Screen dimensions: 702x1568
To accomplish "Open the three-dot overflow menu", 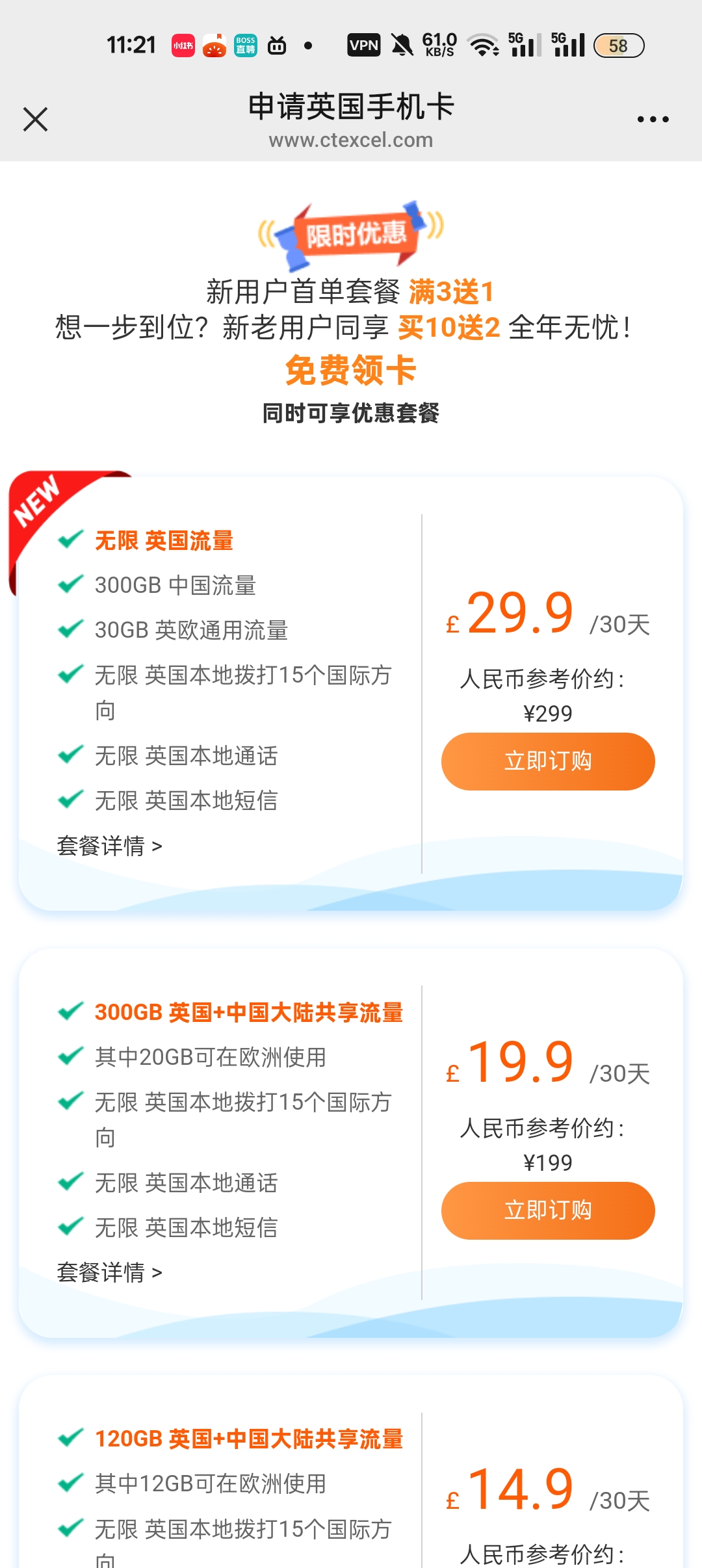I will pyautogui.click(x=653, y=120).
